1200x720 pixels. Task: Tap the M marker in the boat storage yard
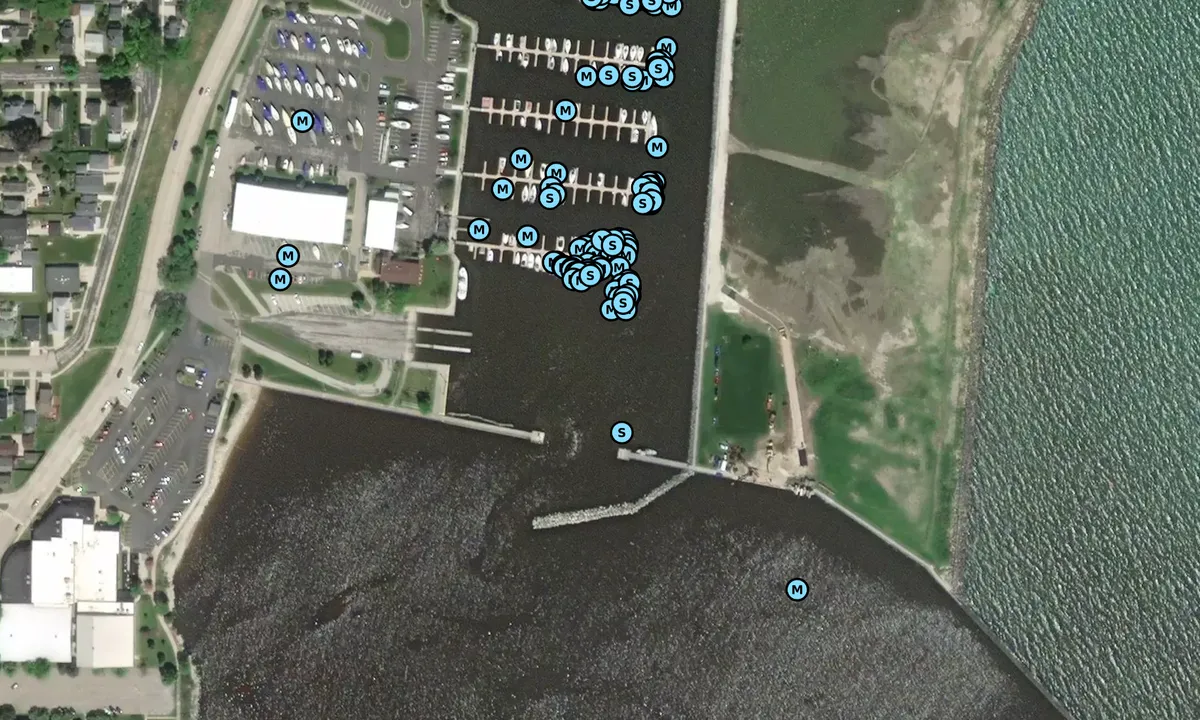tap(303, 121)
